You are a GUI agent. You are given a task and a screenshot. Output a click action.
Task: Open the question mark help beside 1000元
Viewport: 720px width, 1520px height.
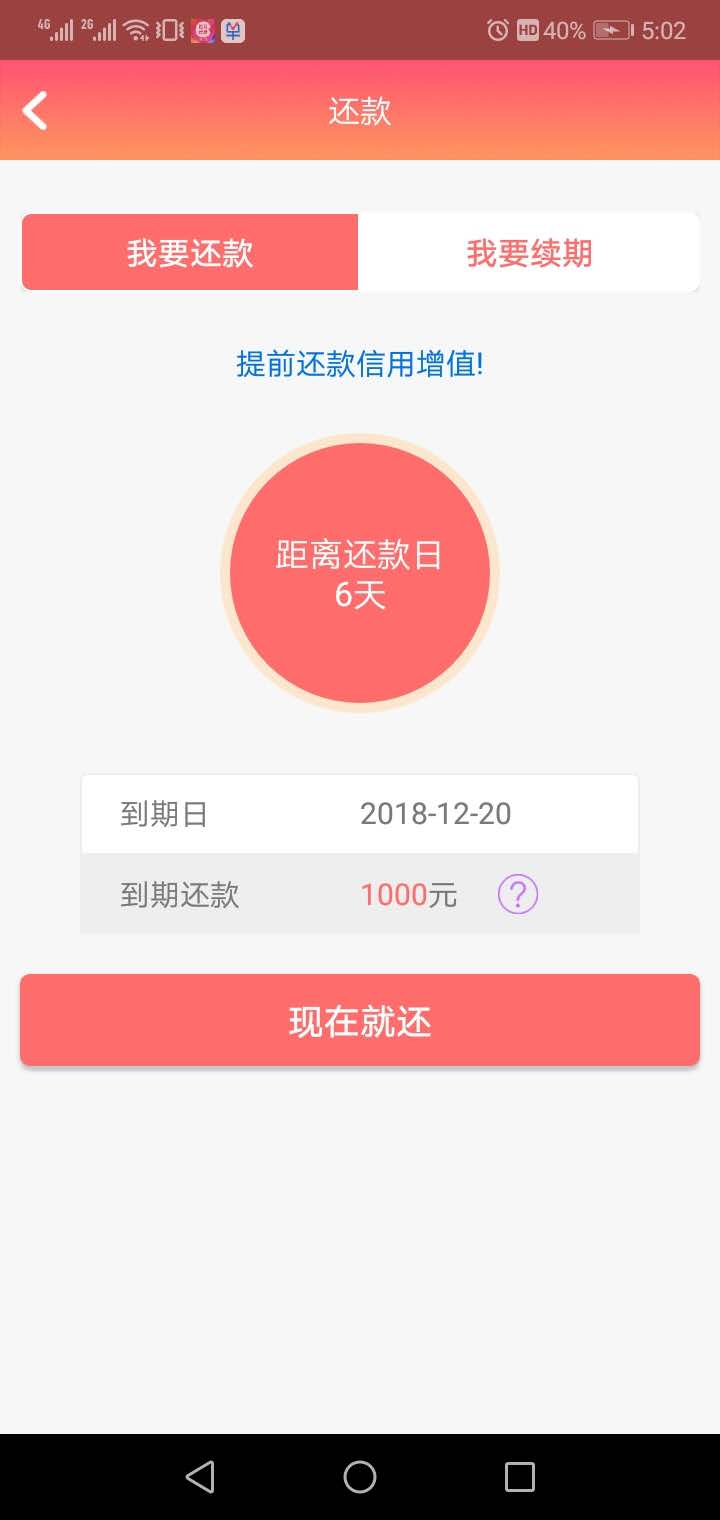click(518, 894)
